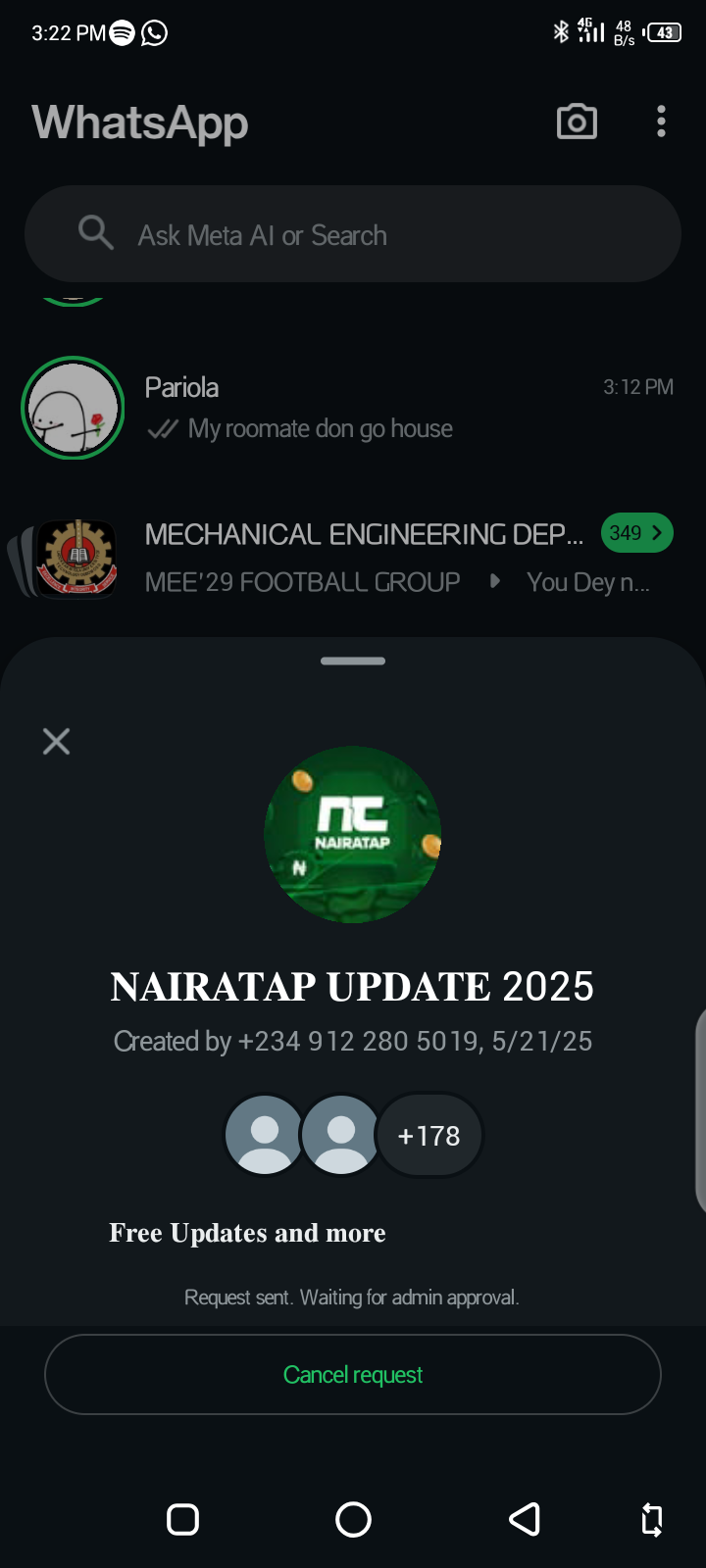
Task: Close the NAIRATAP group sheet
Action: [x=57, y=741]
